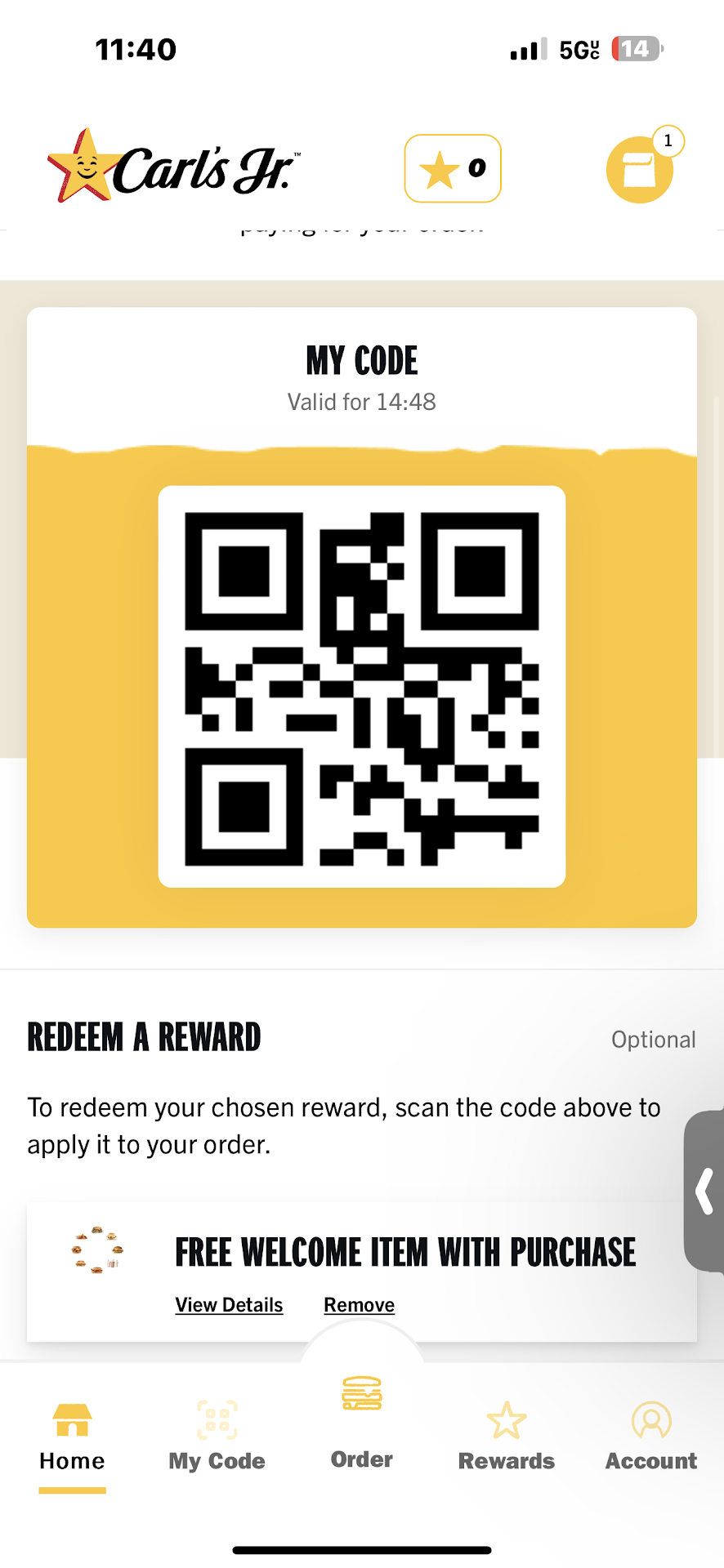This screenshot has width=724, height=1568.
Task: Open the Account tab
Action: 651,1437
